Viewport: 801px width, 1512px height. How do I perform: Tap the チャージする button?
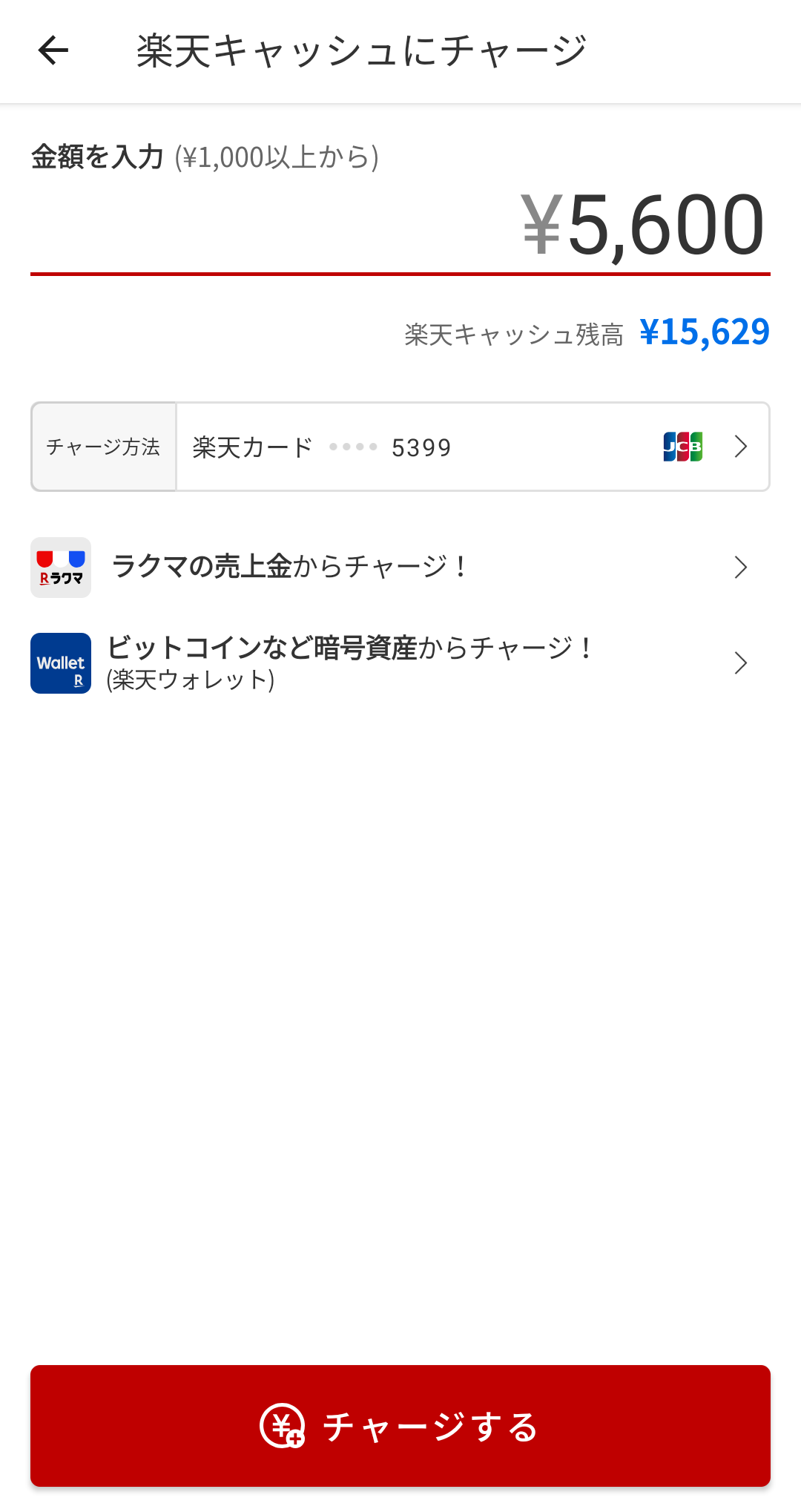[x=400, y=1426]
